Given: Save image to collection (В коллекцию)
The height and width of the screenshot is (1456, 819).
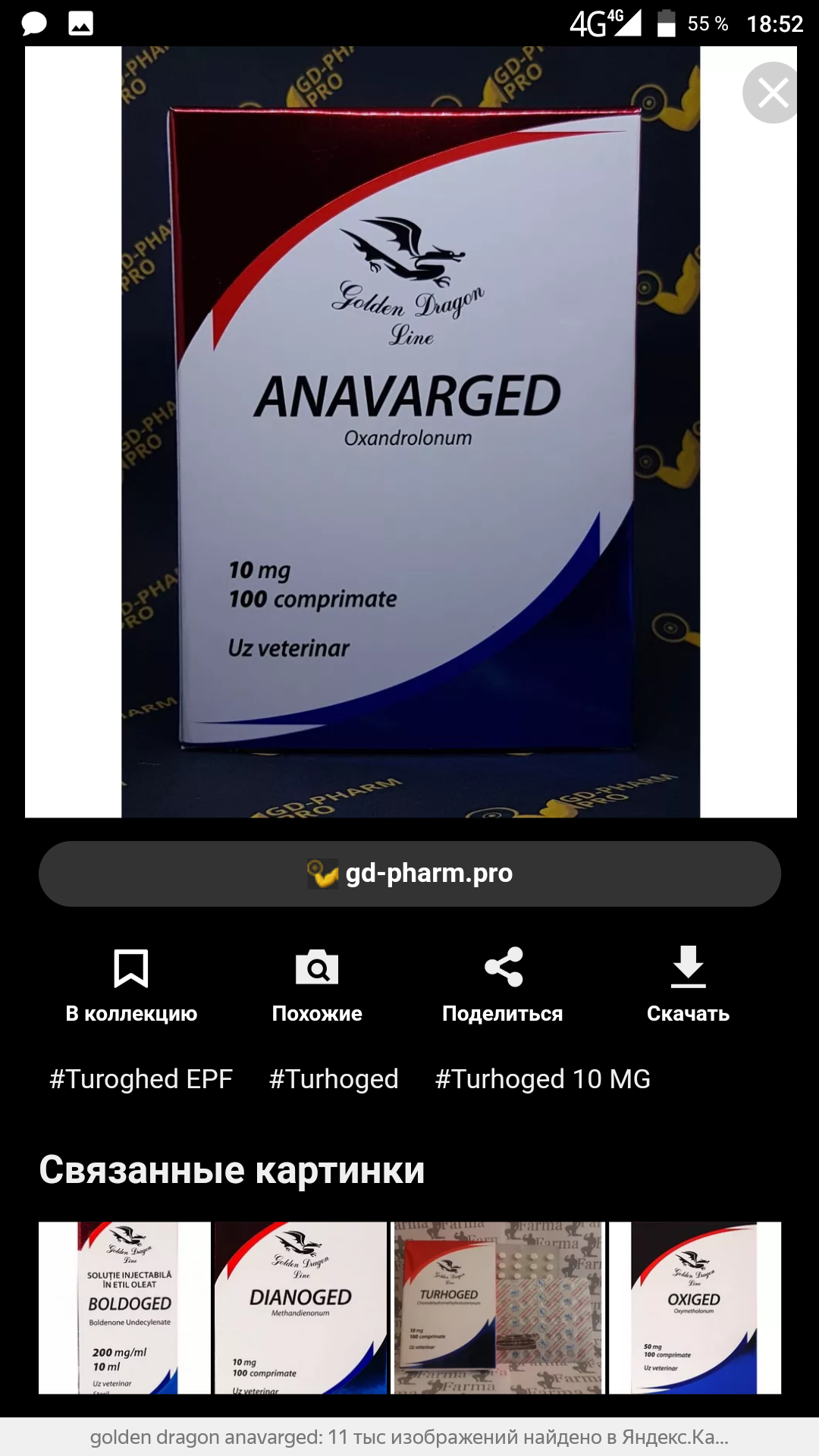Looking at the screenshot, I should tap(131, 985).
